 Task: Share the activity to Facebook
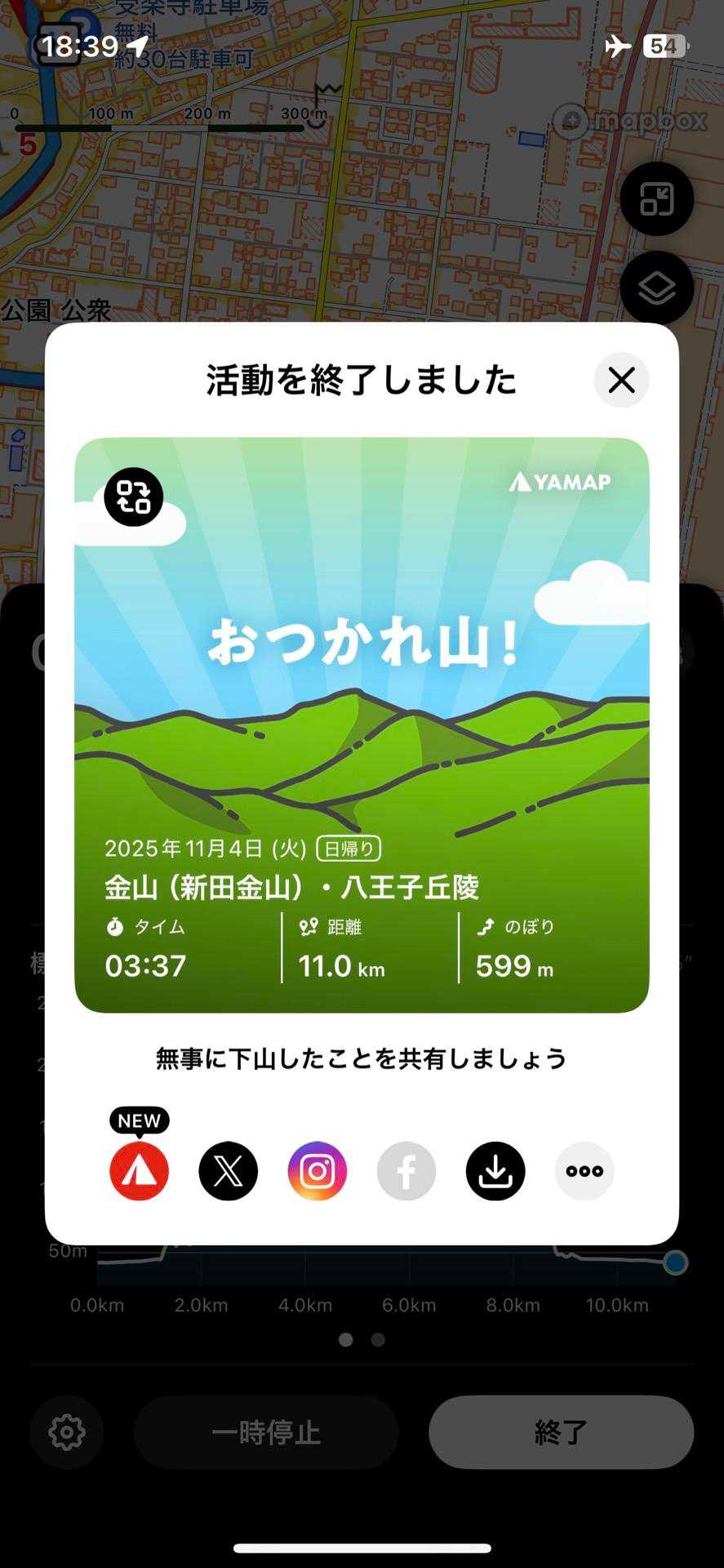pyautogui.click(x=406, y=1170)
